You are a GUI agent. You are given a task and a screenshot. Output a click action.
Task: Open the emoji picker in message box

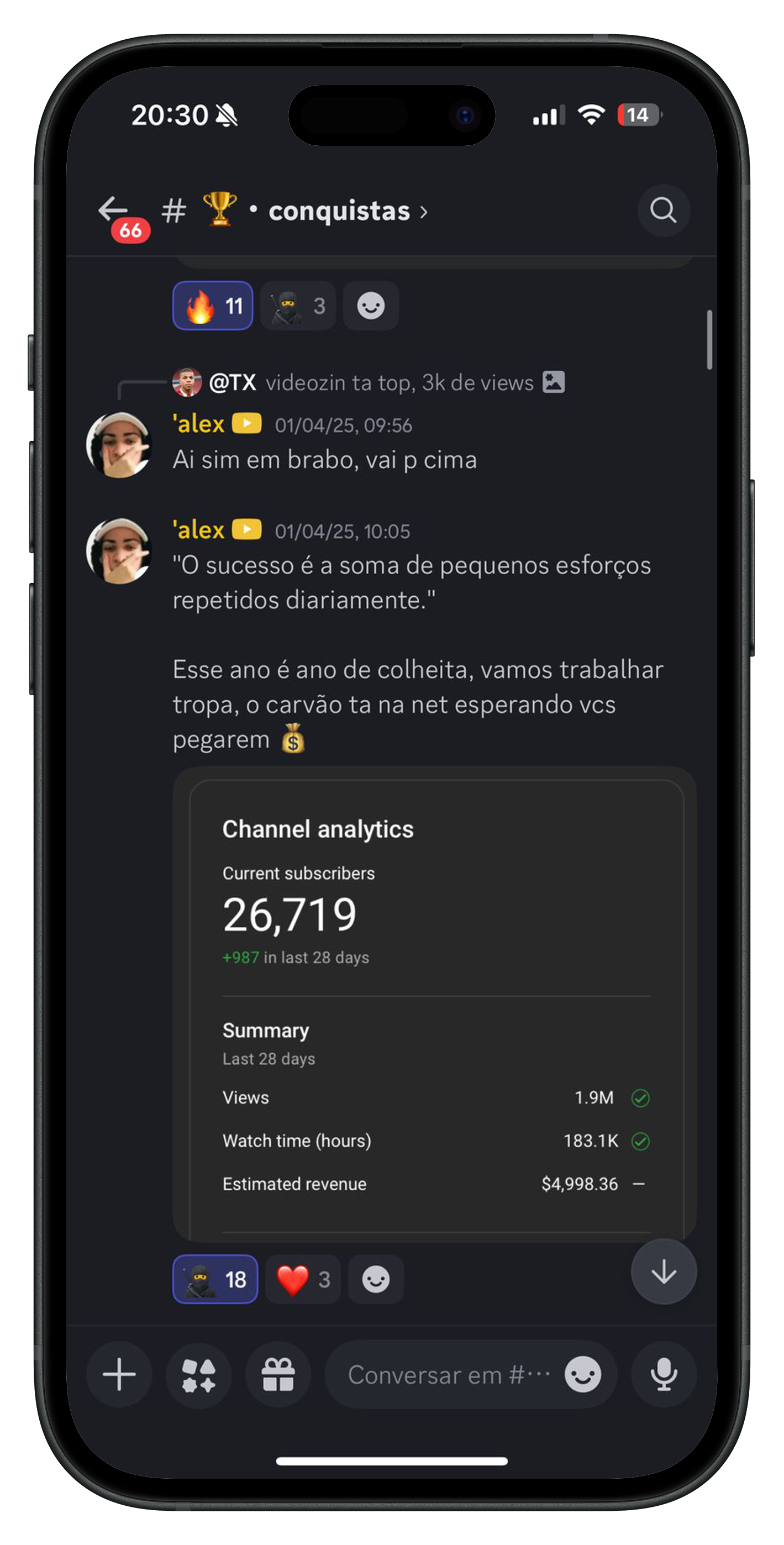click(582, 1374)
